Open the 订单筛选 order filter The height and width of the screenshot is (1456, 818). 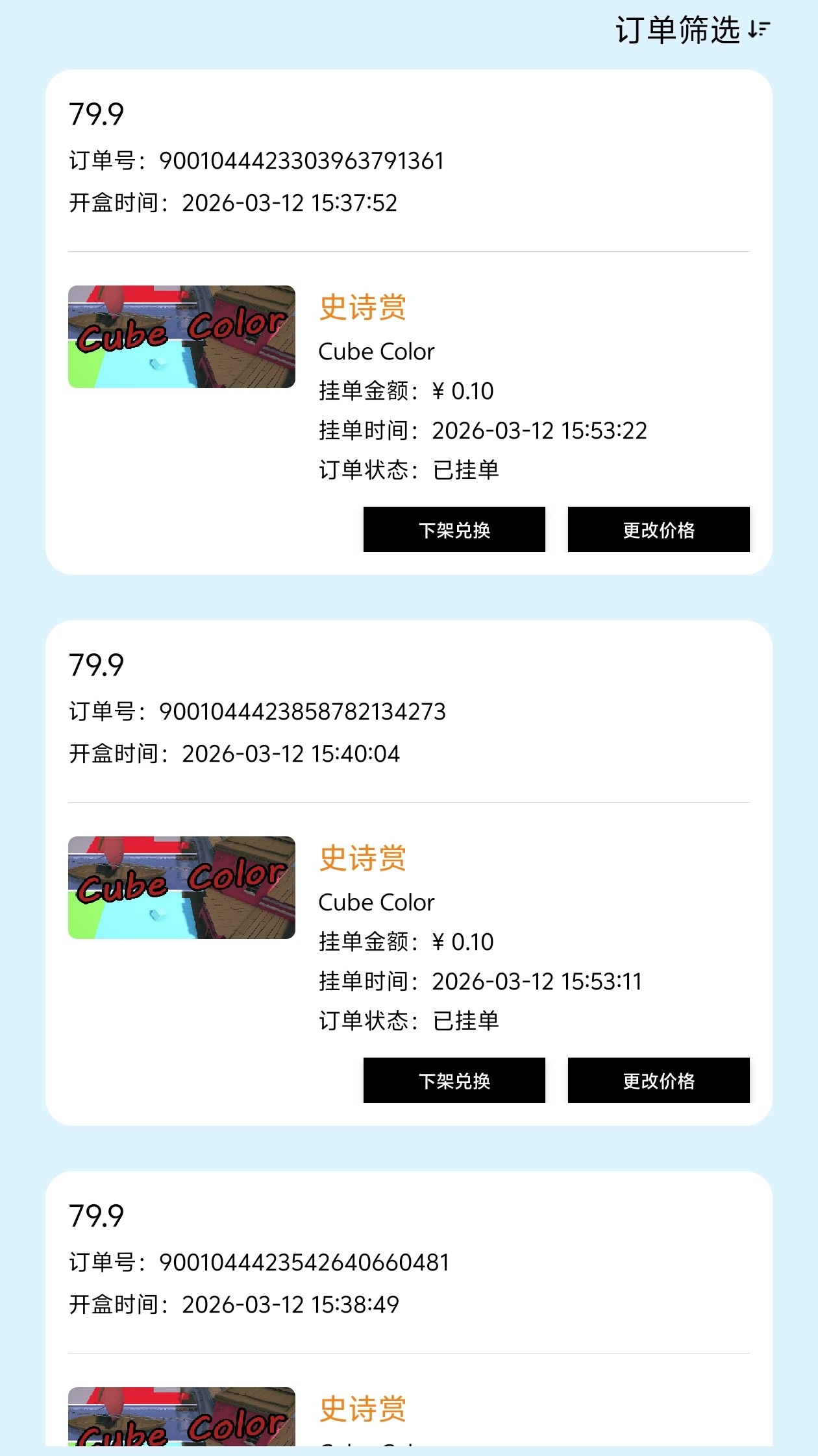692,30
